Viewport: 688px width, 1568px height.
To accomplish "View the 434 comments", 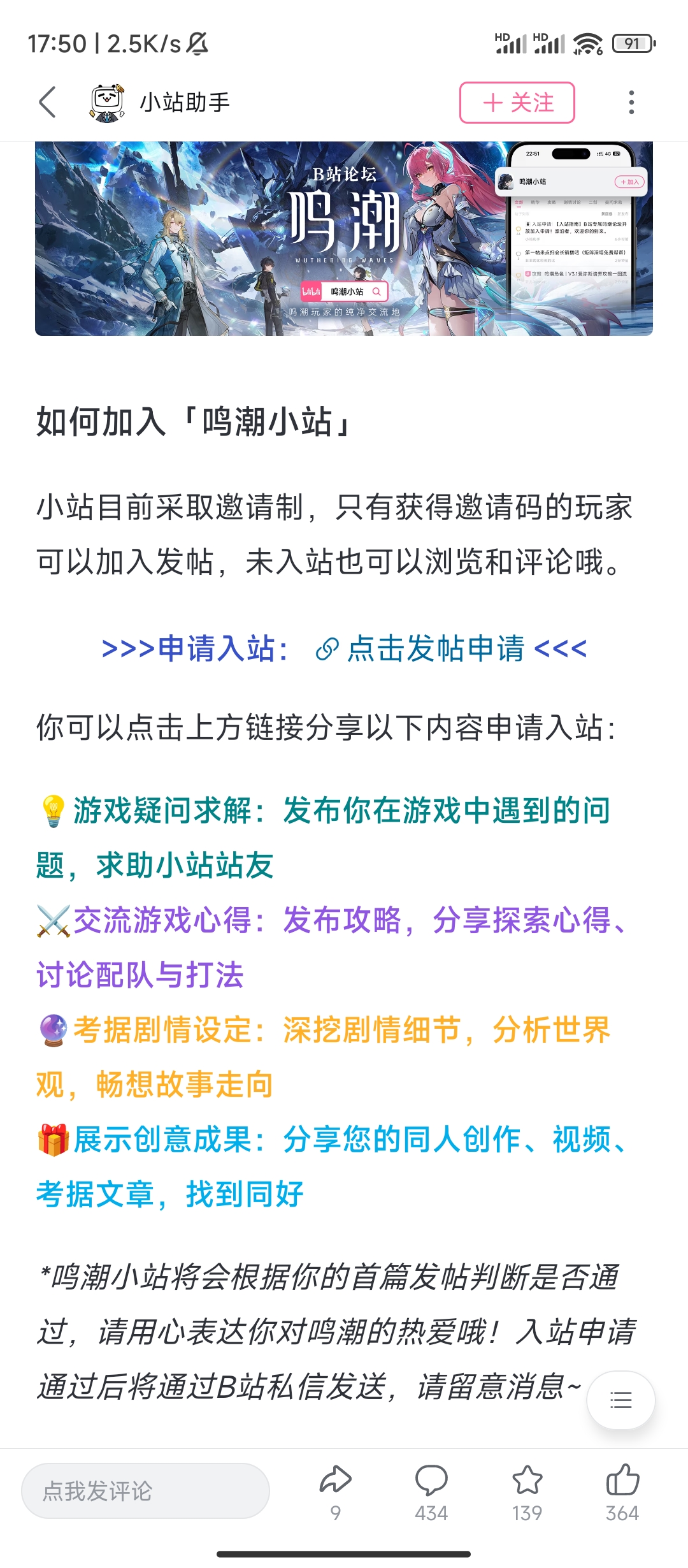I will 431,1492.
